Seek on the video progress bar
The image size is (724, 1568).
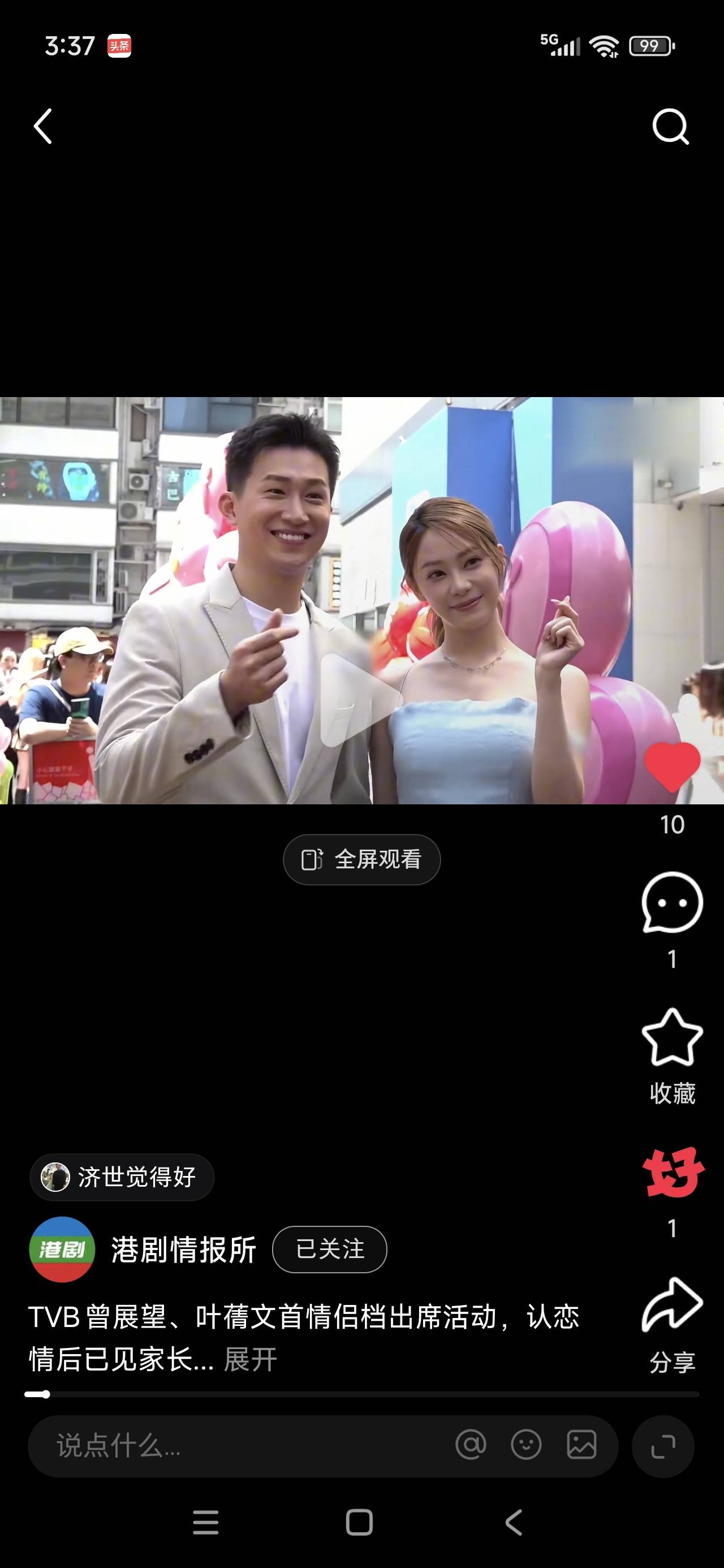coord(361,1394)
